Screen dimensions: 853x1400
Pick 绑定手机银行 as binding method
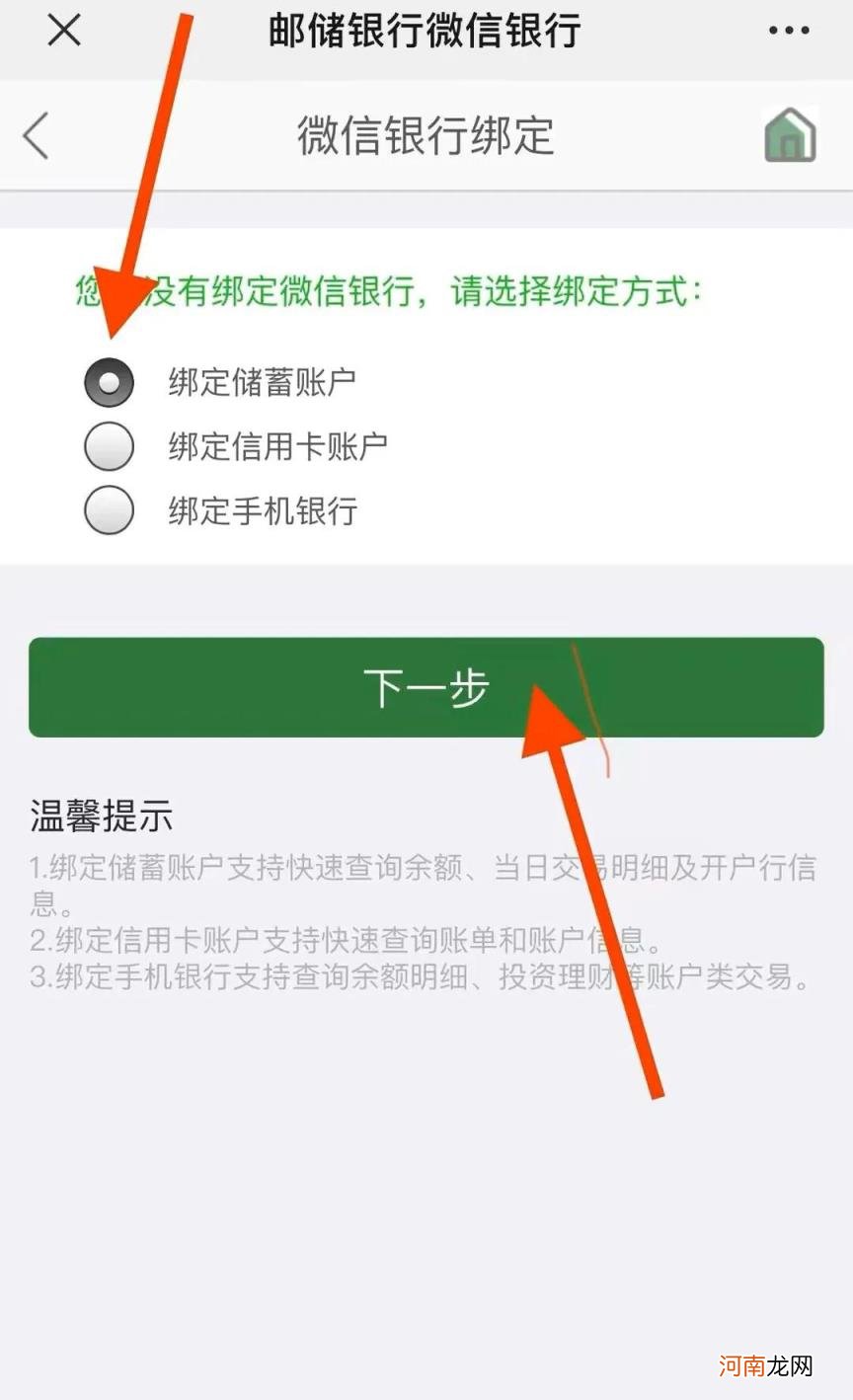(x=109, y=511)
